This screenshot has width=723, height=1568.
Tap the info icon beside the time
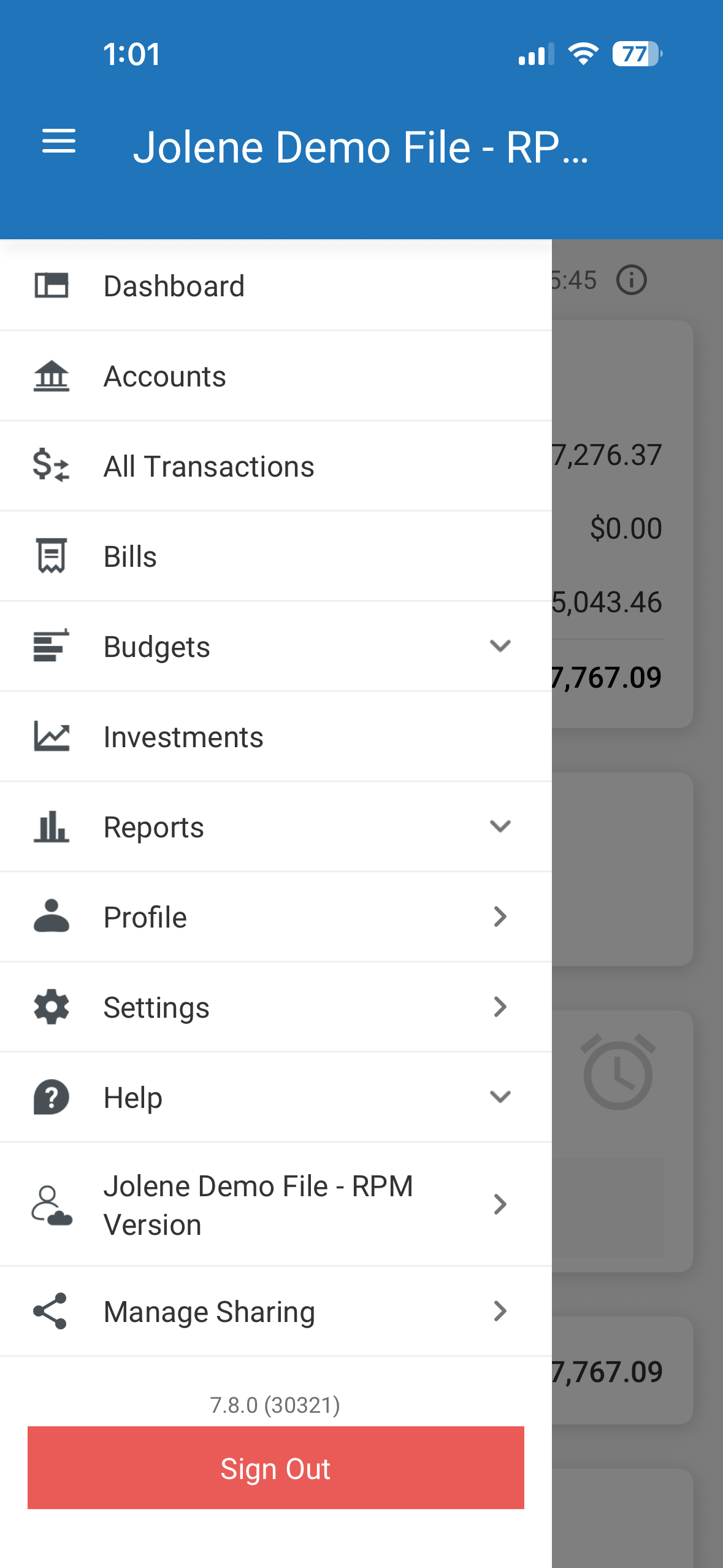pyautogui.click(x=631, y=281)
